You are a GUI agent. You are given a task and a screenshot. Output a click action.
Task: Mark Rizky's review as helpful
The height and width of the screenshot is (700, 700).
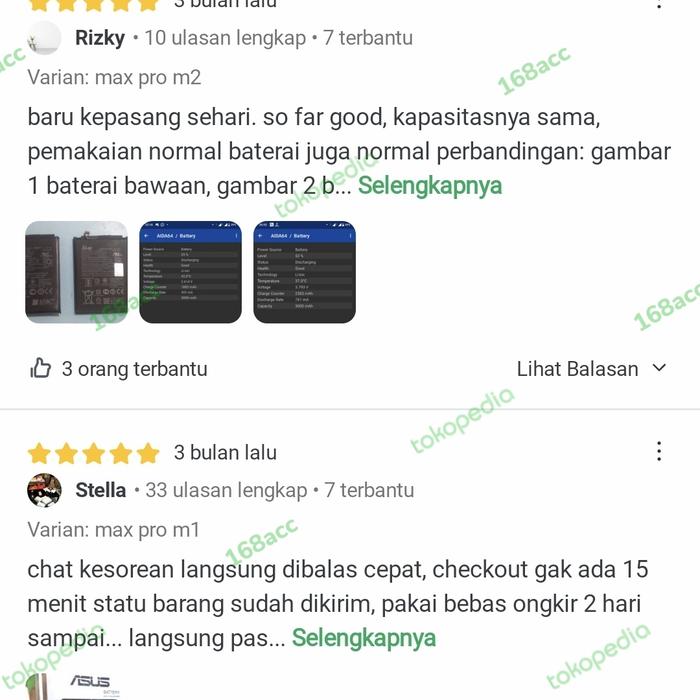[41, 369]
